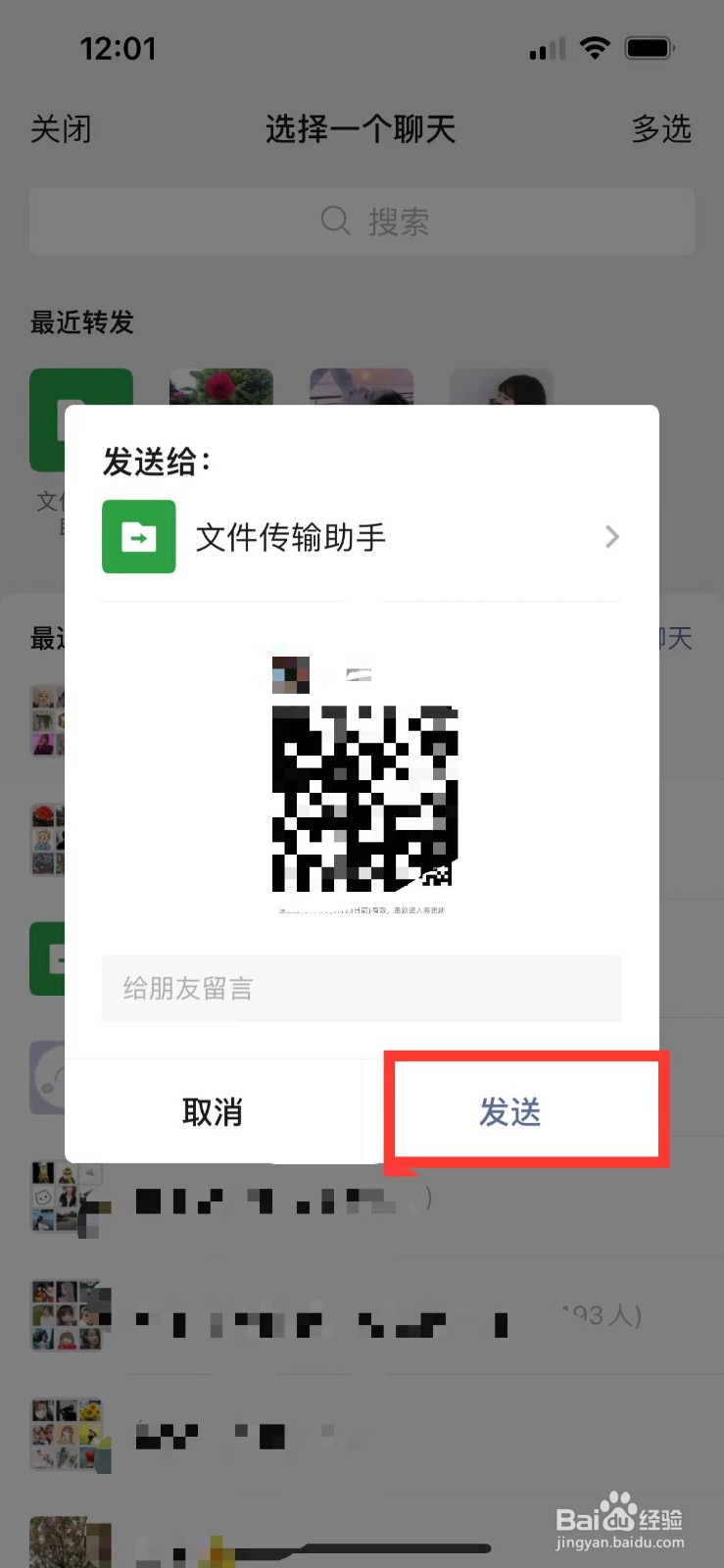Screen dimensions: 724x1568
Task: Click the 给朋友留言 message input field
Action: click(x=362, y=988)
